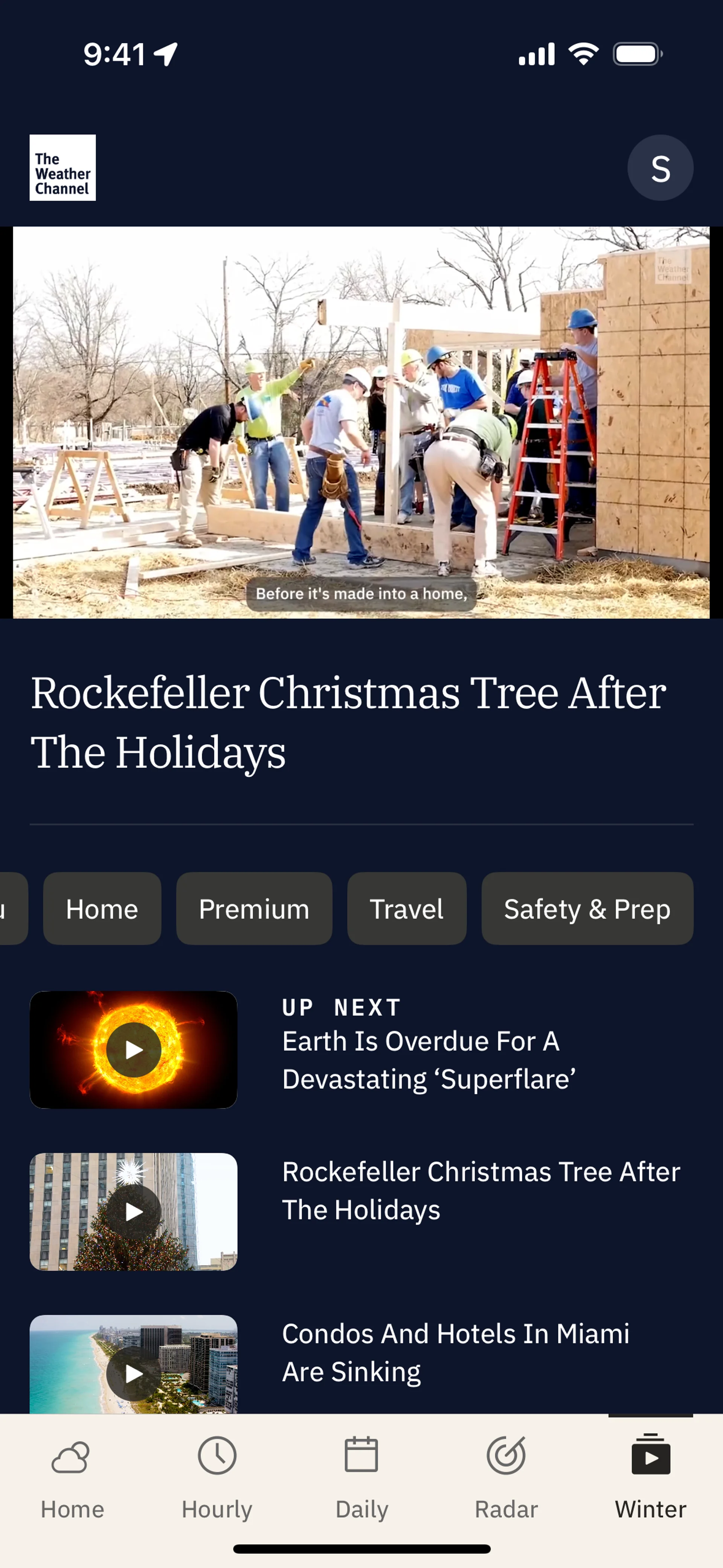Filter videos by Premium chip
723x1568 pixels.
tap(254, 909)
